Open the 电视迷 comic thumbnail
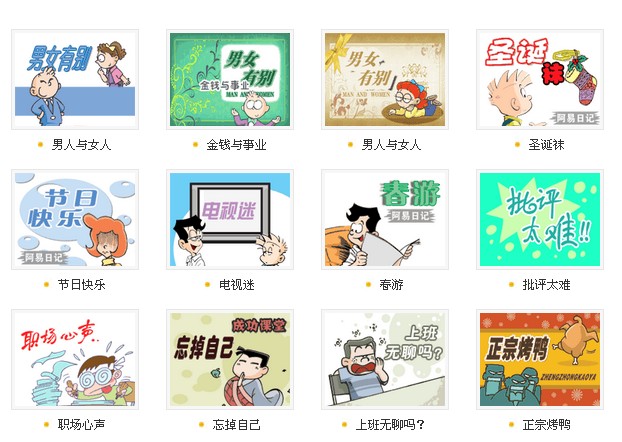This screenshot has height=442, width=622. coord(230,219)
